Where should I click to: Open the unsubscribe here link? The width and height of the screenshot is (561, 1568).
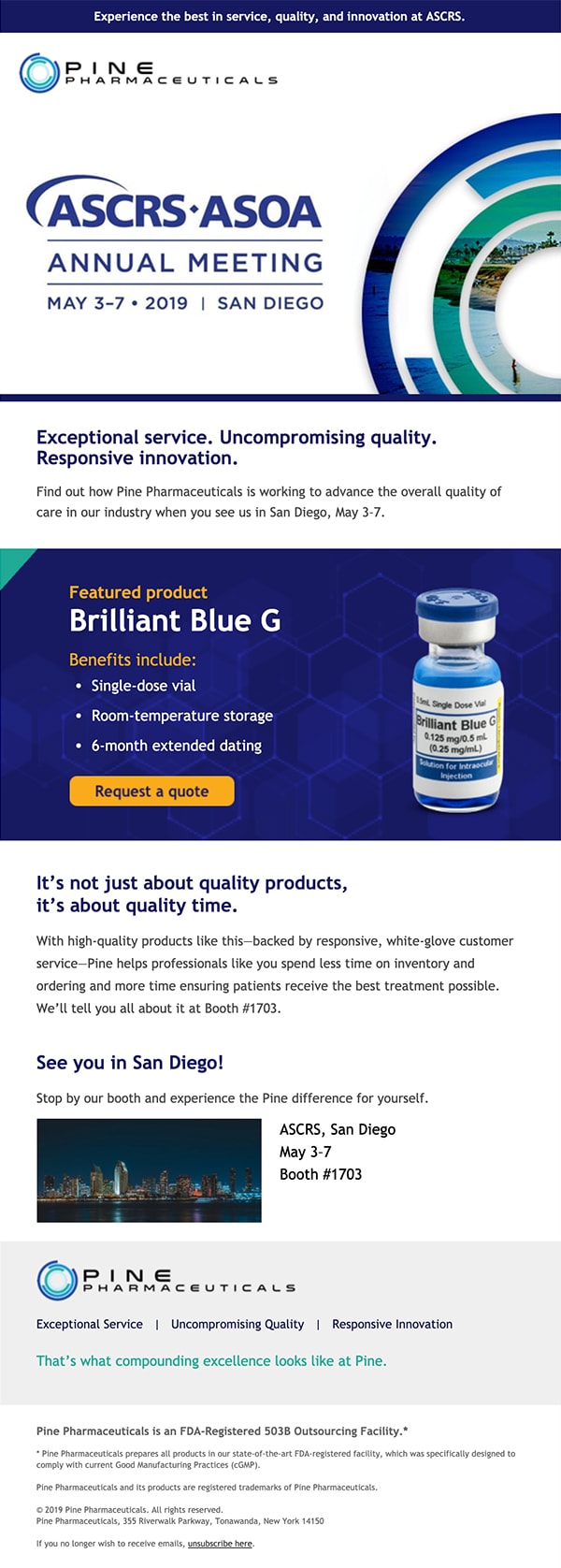(x=220, y=1544)
